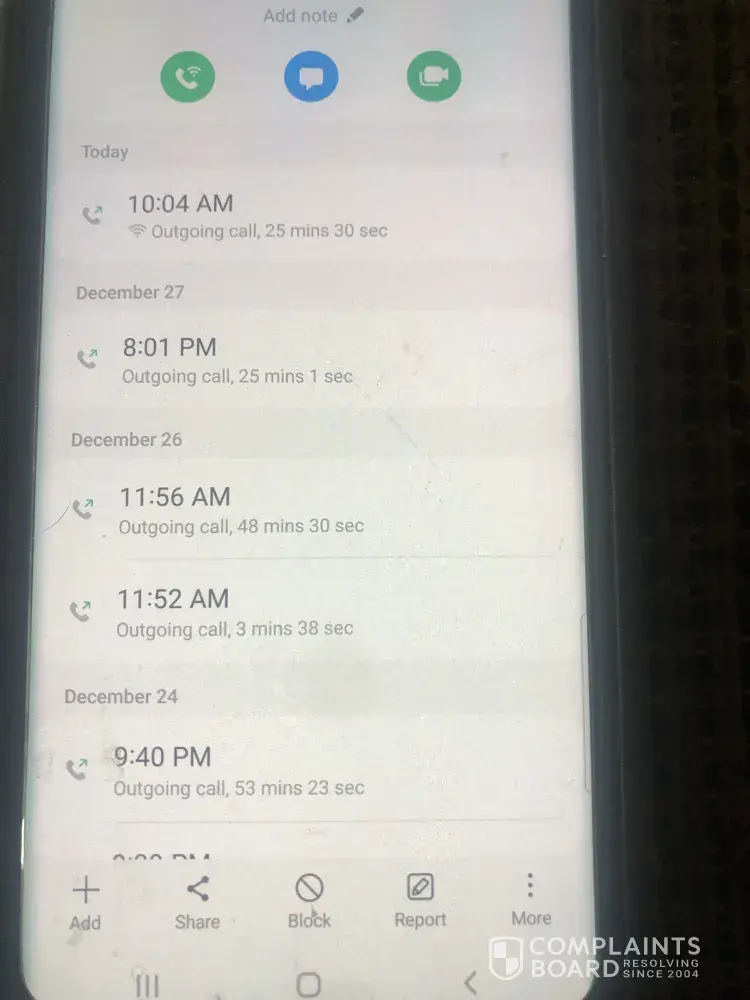
Task: Go back using the system back button
Action: tap(470, 983)
